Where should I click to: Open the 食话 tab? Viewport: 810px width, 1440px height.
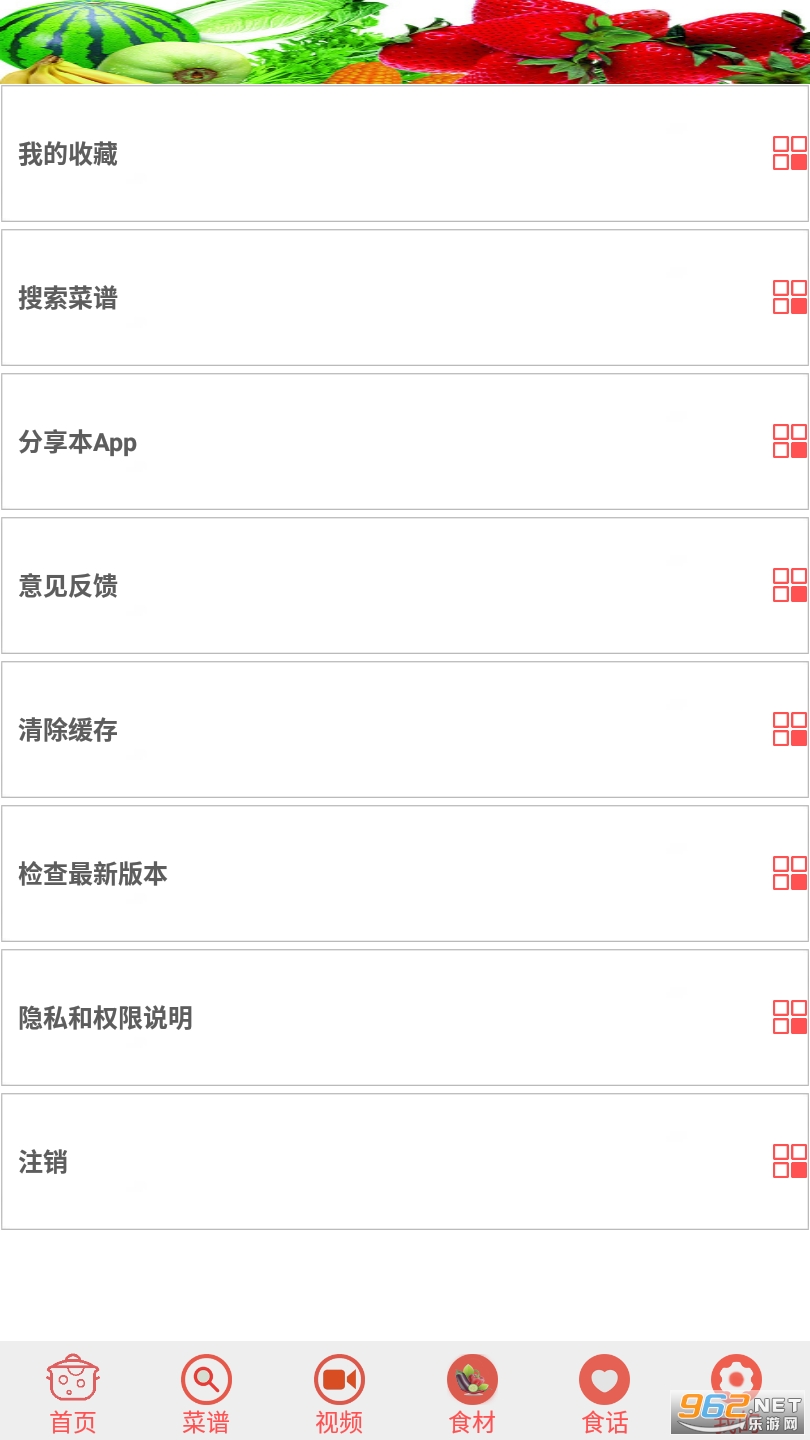[x=605, y=1394]
